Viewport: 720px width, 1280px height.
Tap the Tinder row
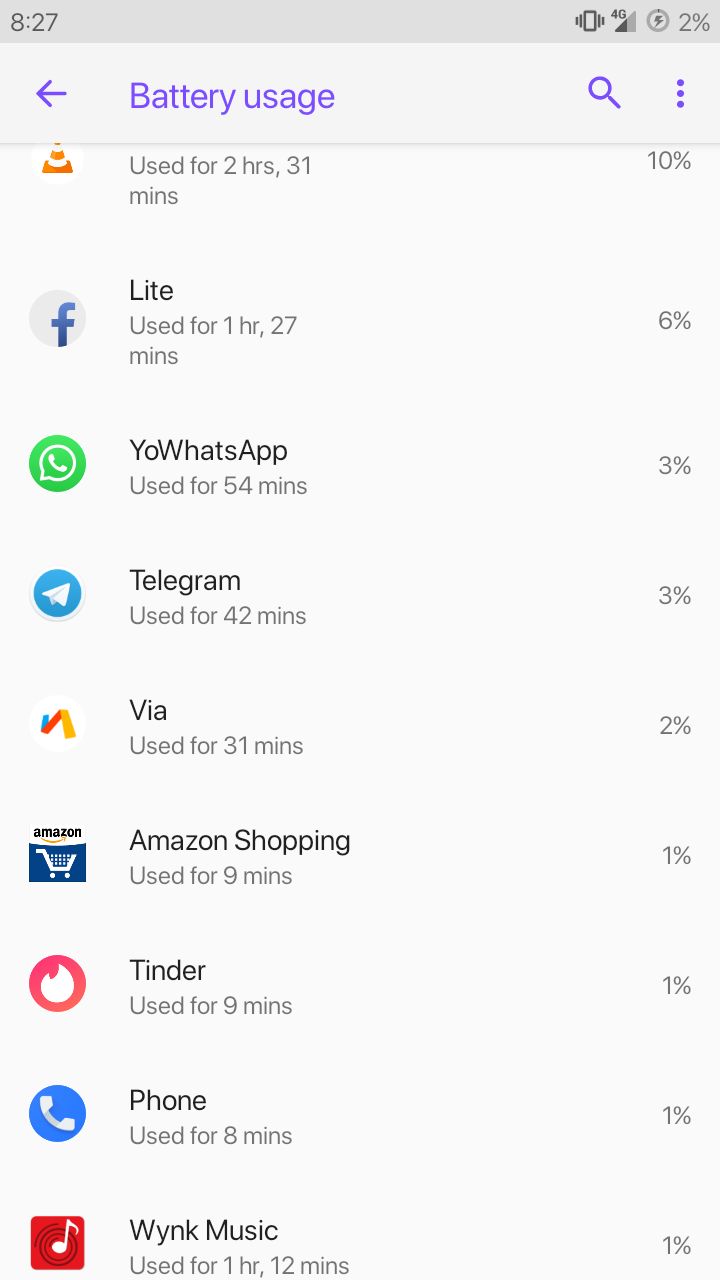tap(360, 985)
